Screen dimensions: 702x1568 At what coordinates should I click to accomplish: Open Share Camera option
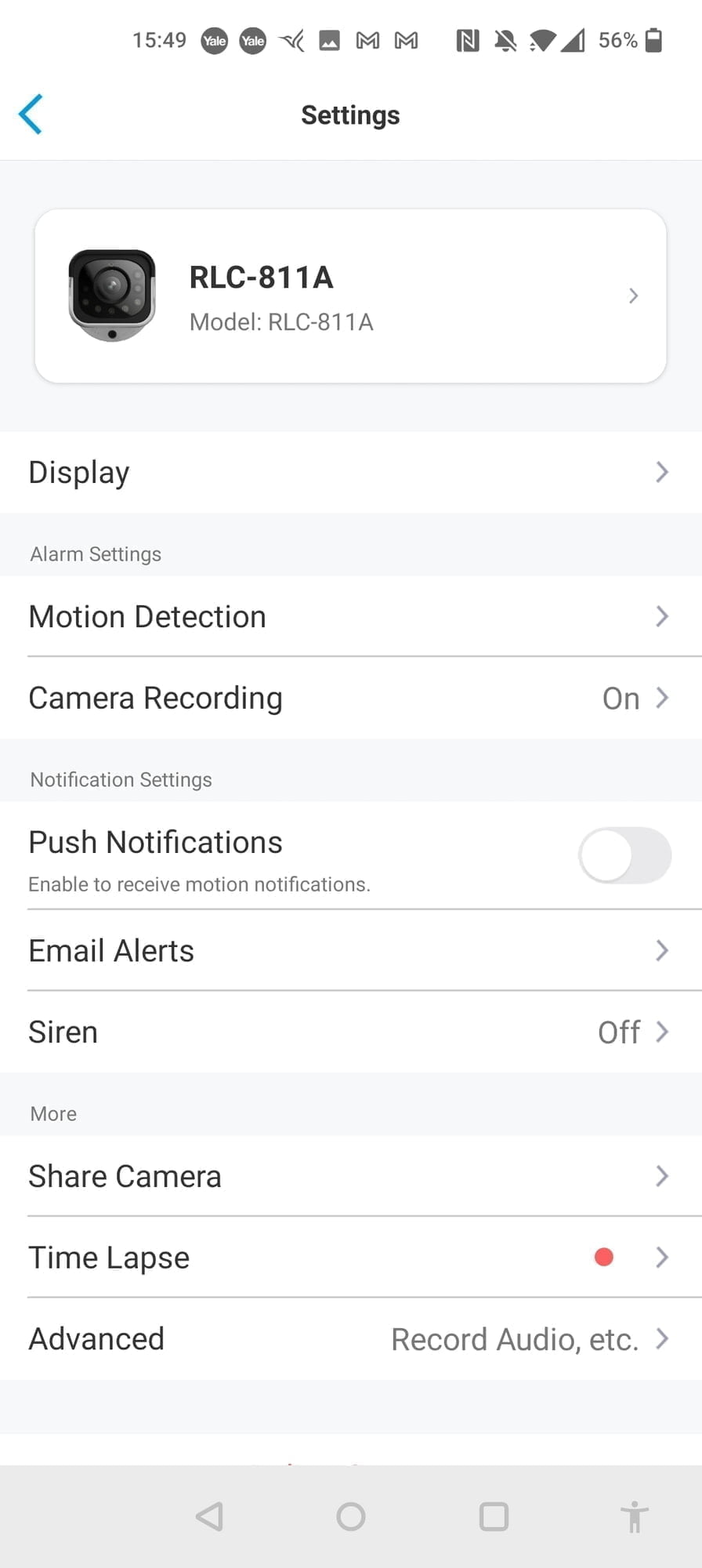350,1177
